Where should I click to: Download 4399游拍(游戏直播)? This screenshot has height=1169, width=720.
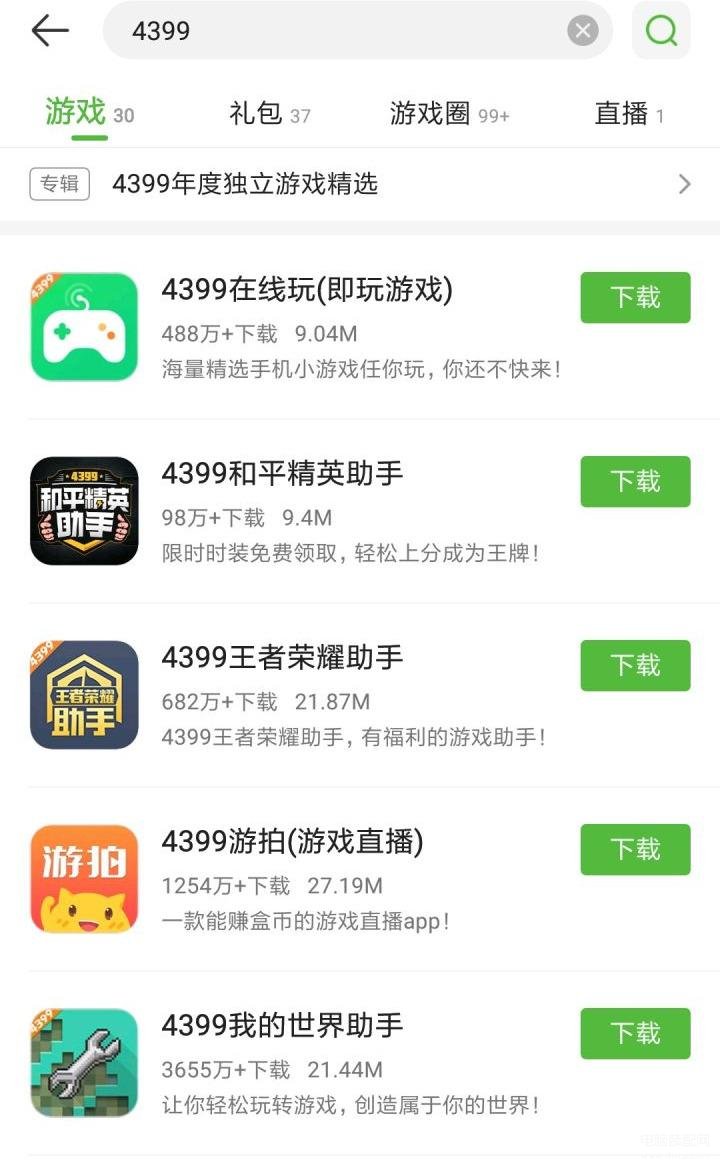pyautogui.click(x=635, y=849)
